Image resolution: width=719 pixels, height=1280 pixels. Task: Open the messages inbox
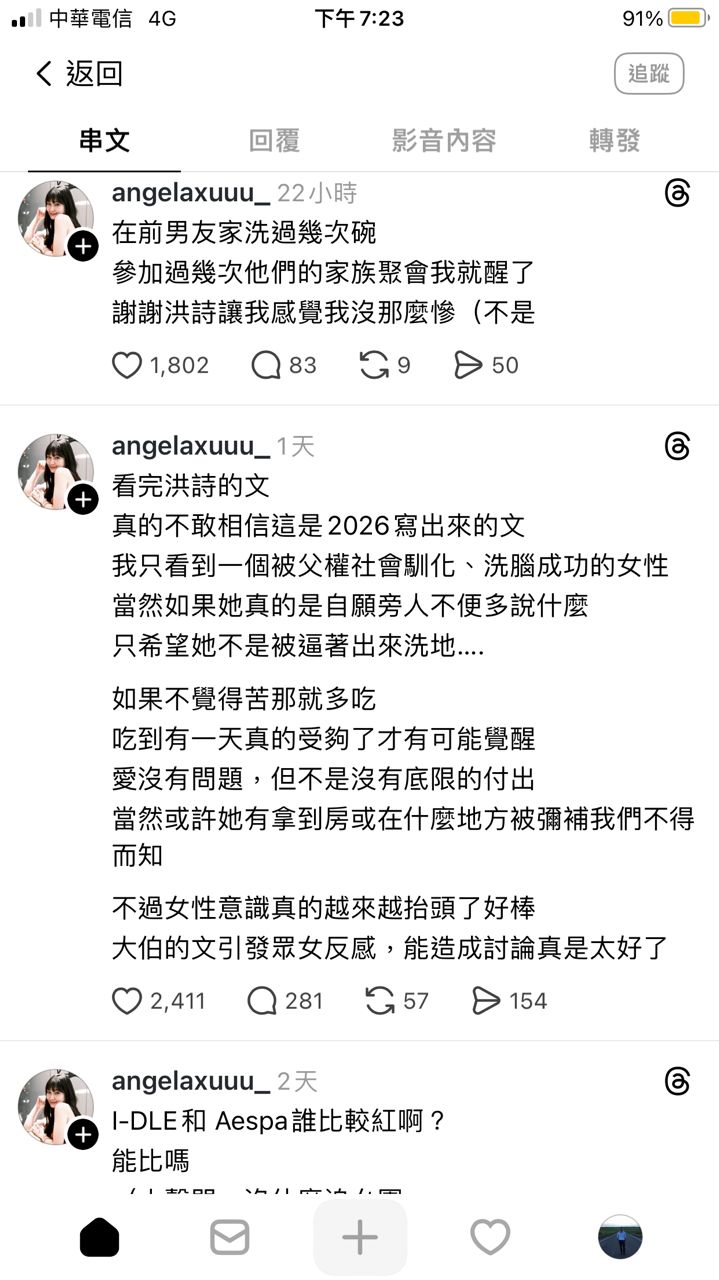(x=229, y=1238)
